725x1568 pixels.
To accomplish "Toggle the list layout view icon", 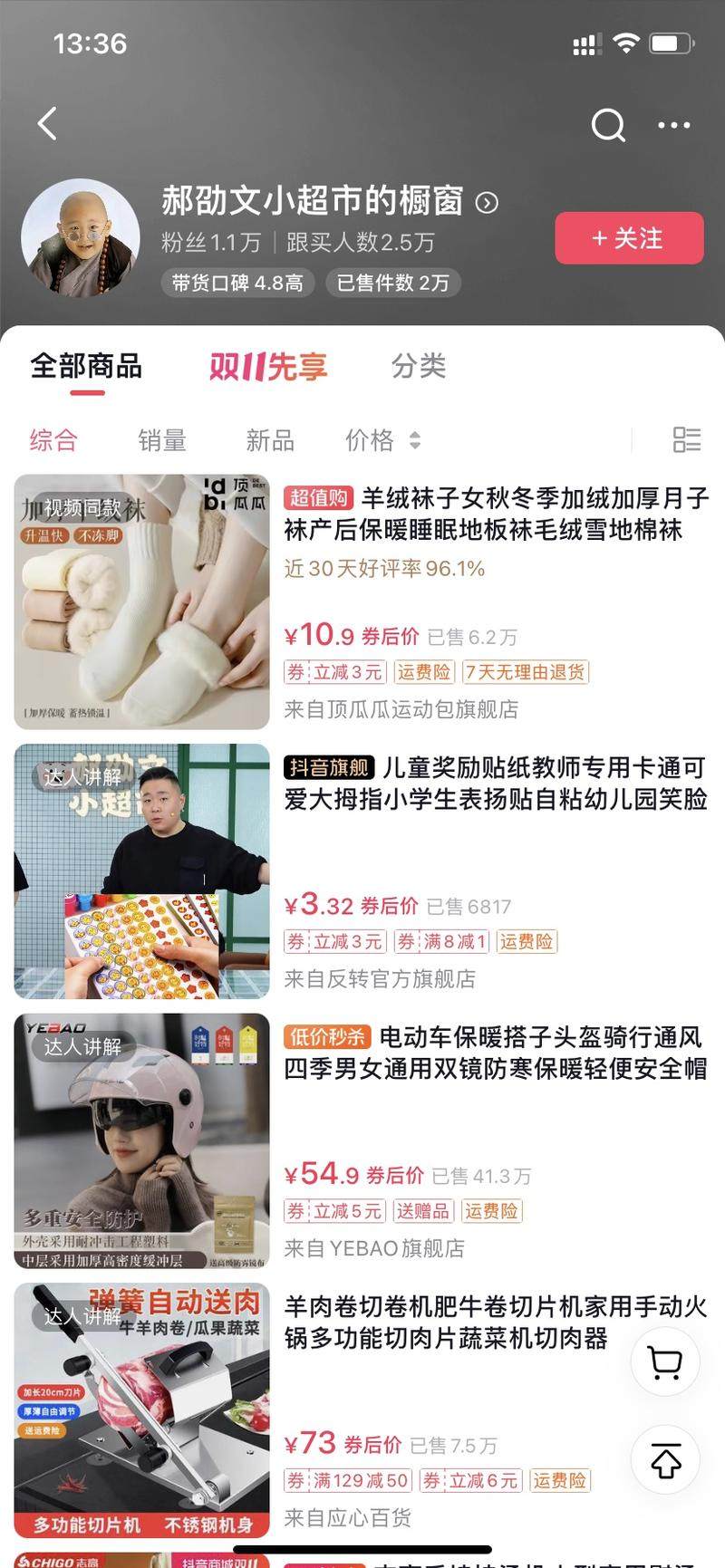I will tap(687, 440).
